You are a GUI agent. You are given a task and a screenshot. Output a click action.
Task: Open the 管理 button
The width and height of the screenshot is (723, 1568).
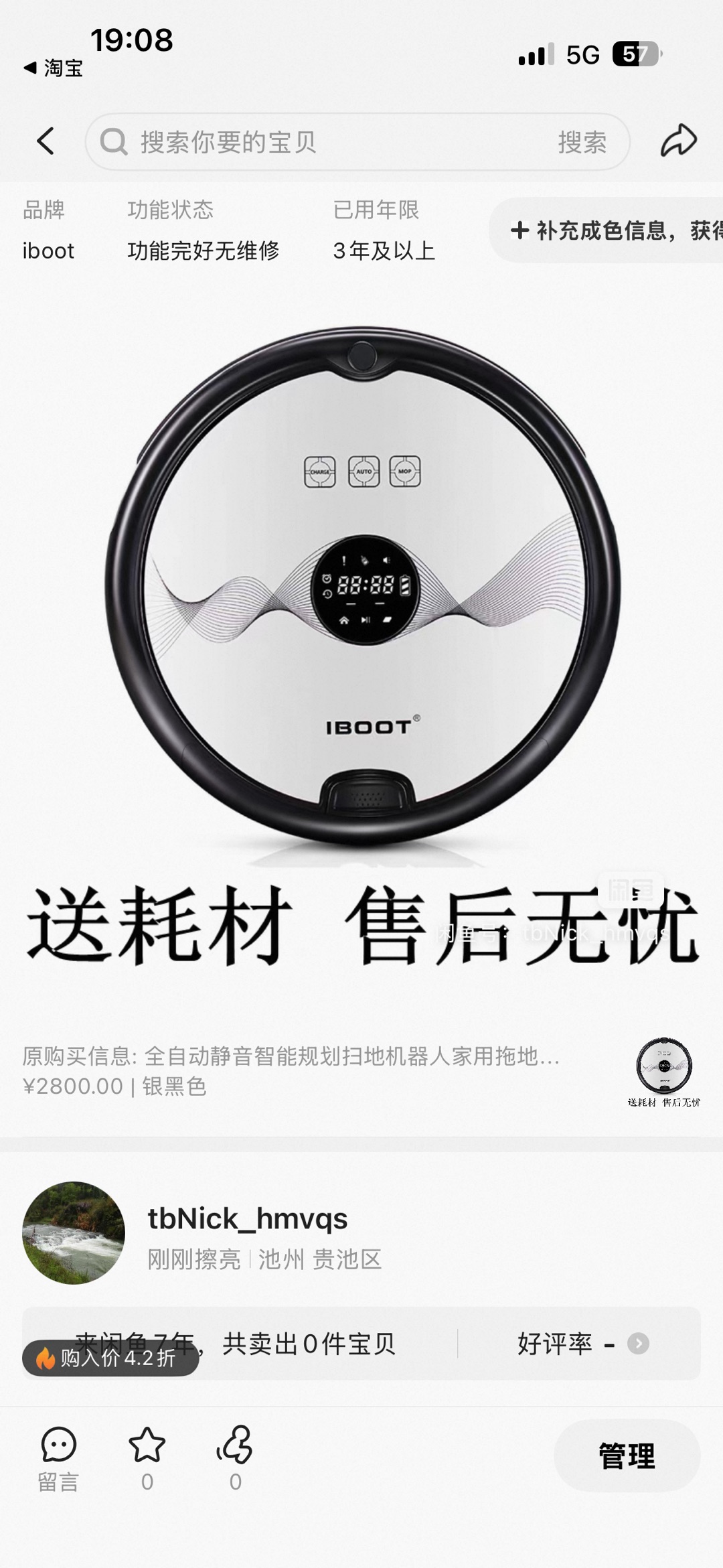pos(627,1456)
